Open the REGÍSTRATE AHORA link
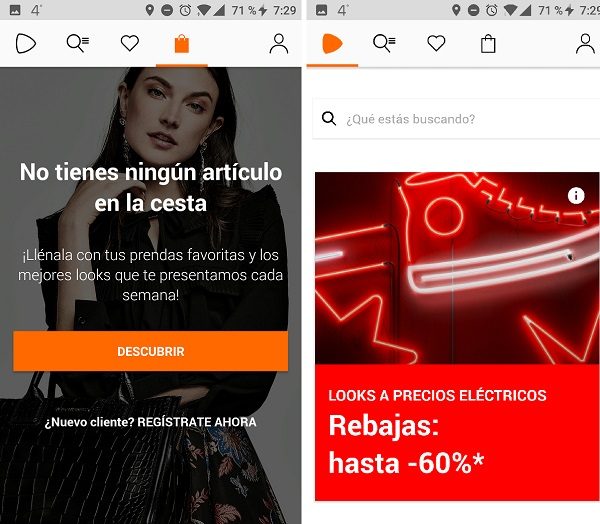This screenshot has height=524, width=600. click(x=196, y=422)
